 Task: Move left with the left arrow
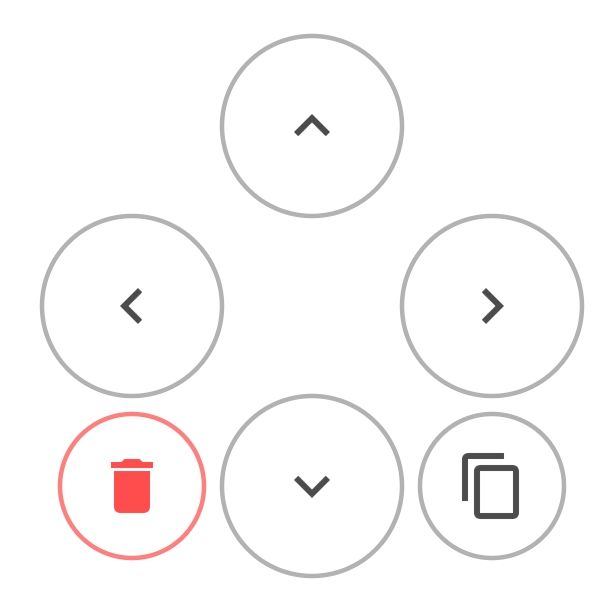(x=132, y=306)
